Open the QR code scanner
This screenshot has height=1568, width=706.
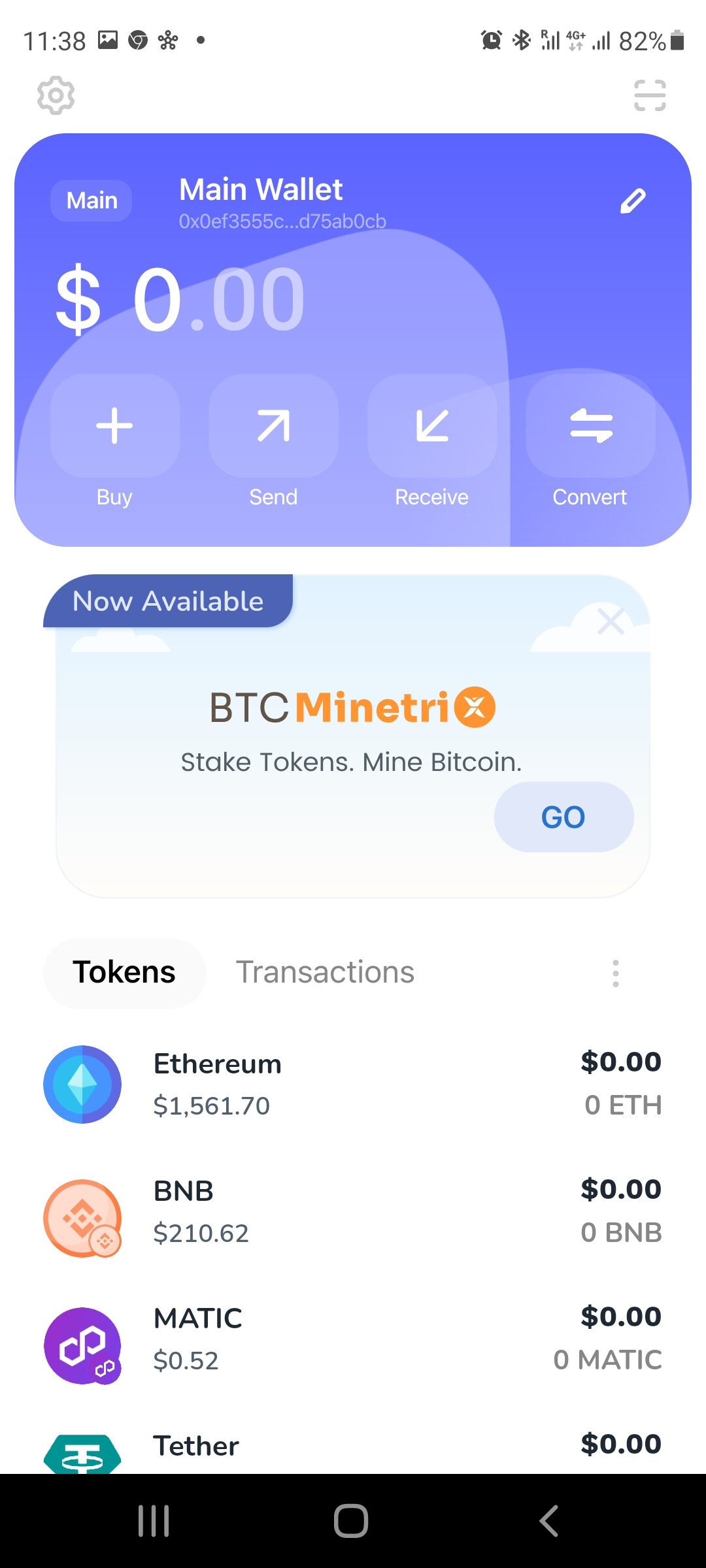click(650, 95)
